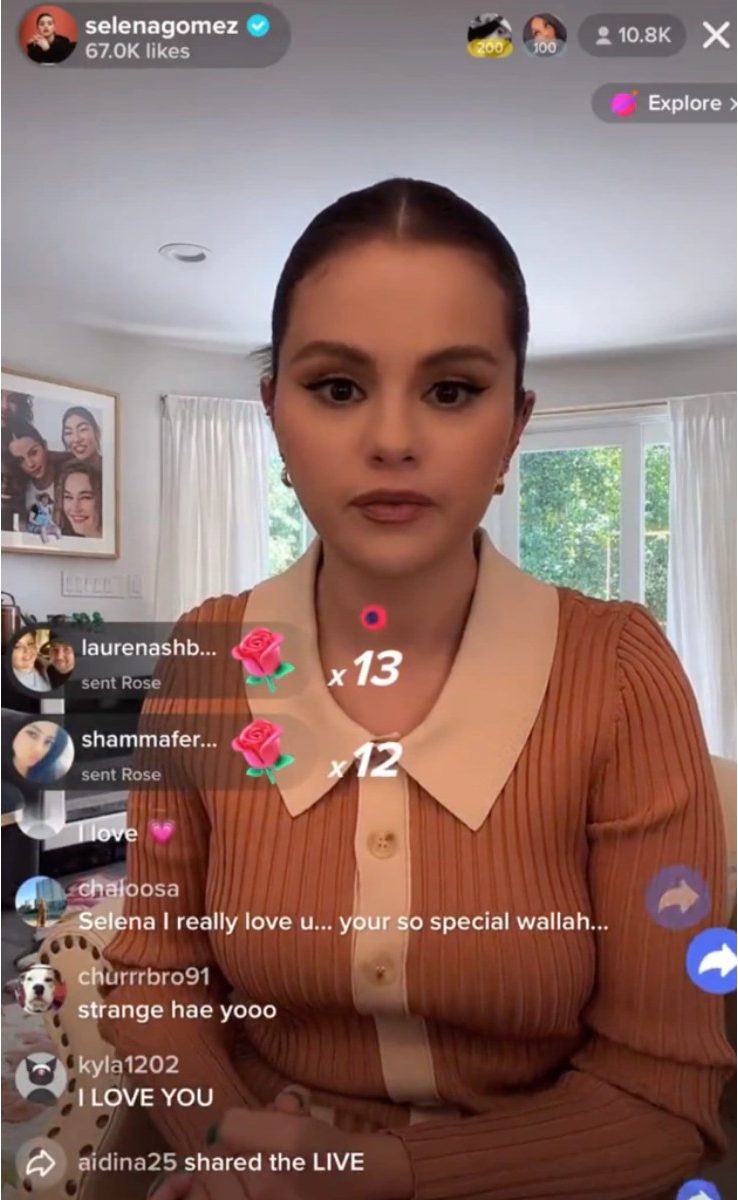View shammafer's Rose gift notification
The width and height of the screenshot is (738, 1200).
150,752
